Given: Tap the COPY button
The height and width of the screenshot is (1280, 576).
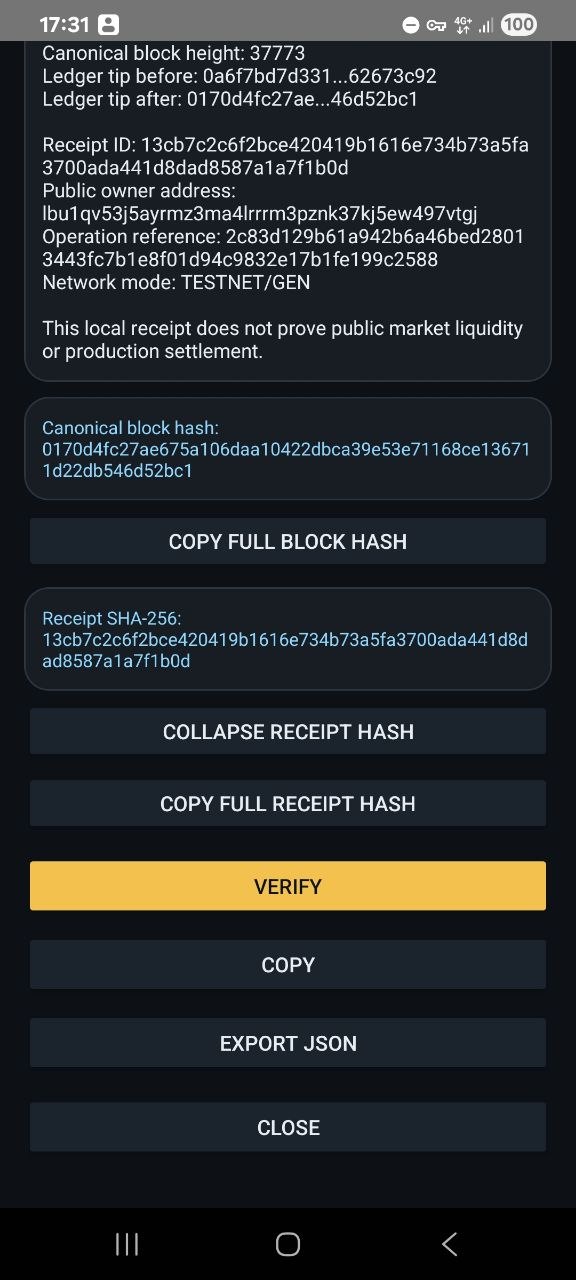Looking at the screenshot, I should click(x=288, y=965).
